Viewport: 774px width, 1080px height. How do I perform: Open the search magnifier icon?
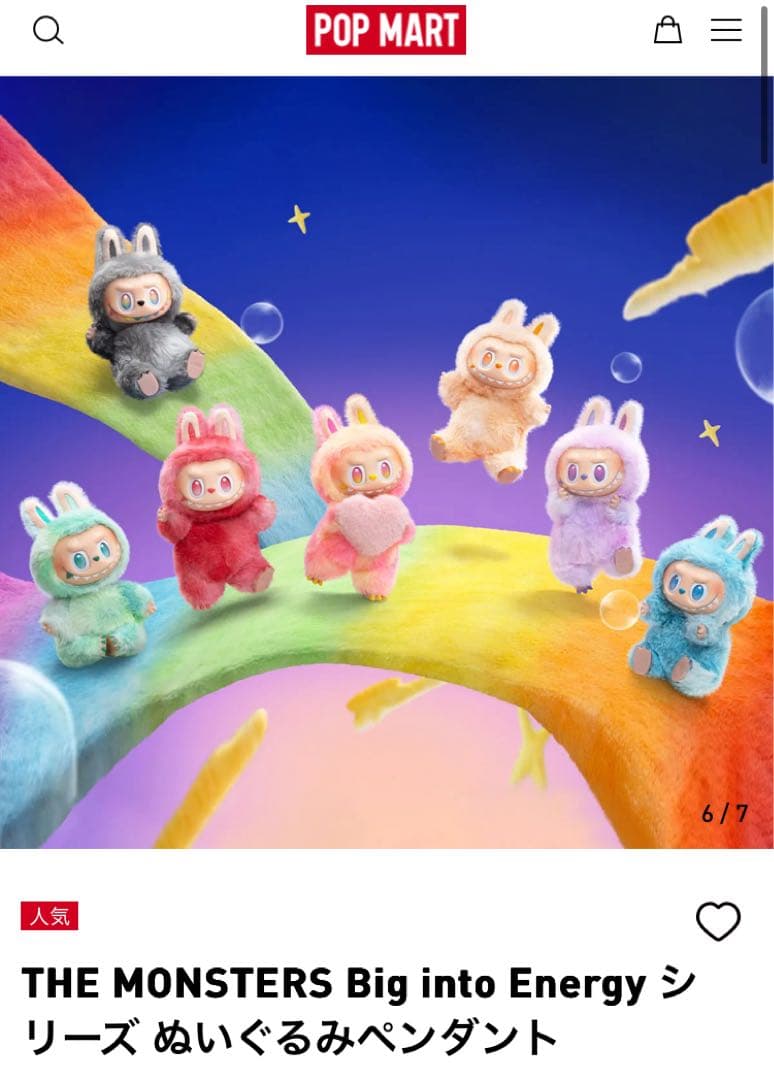click(48, 30)
